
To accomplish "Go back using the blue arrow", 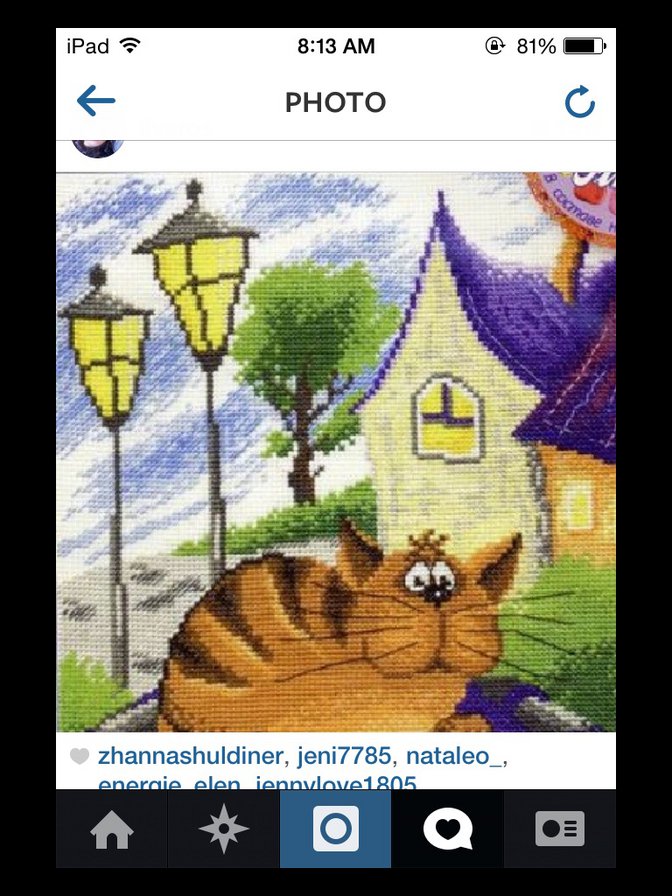I will 96,101.
